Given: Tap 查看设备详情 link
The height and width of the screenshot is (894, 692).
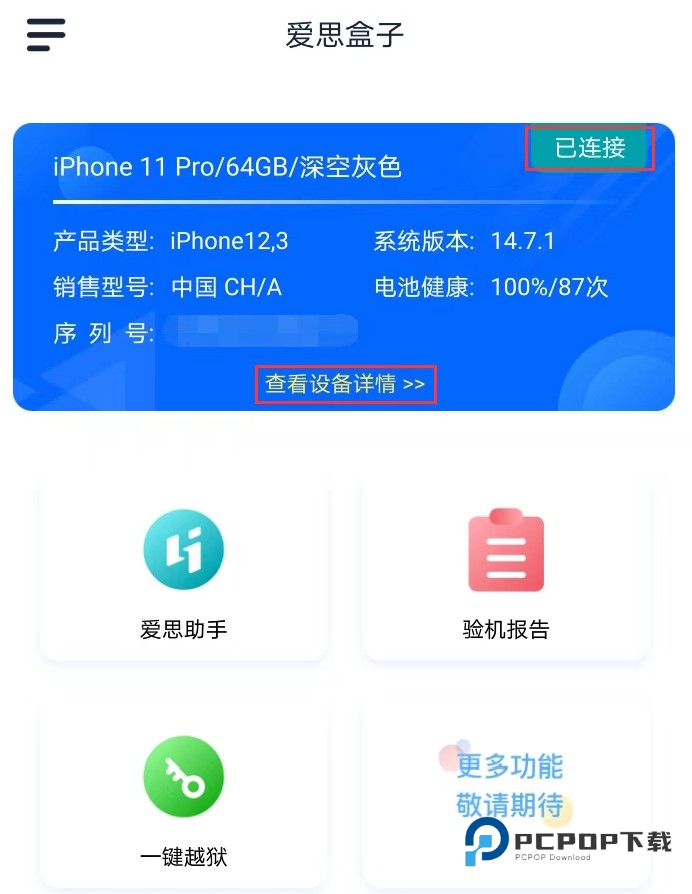Looking at the screenshot, I should pyautogui.click(x=345, y=384).
